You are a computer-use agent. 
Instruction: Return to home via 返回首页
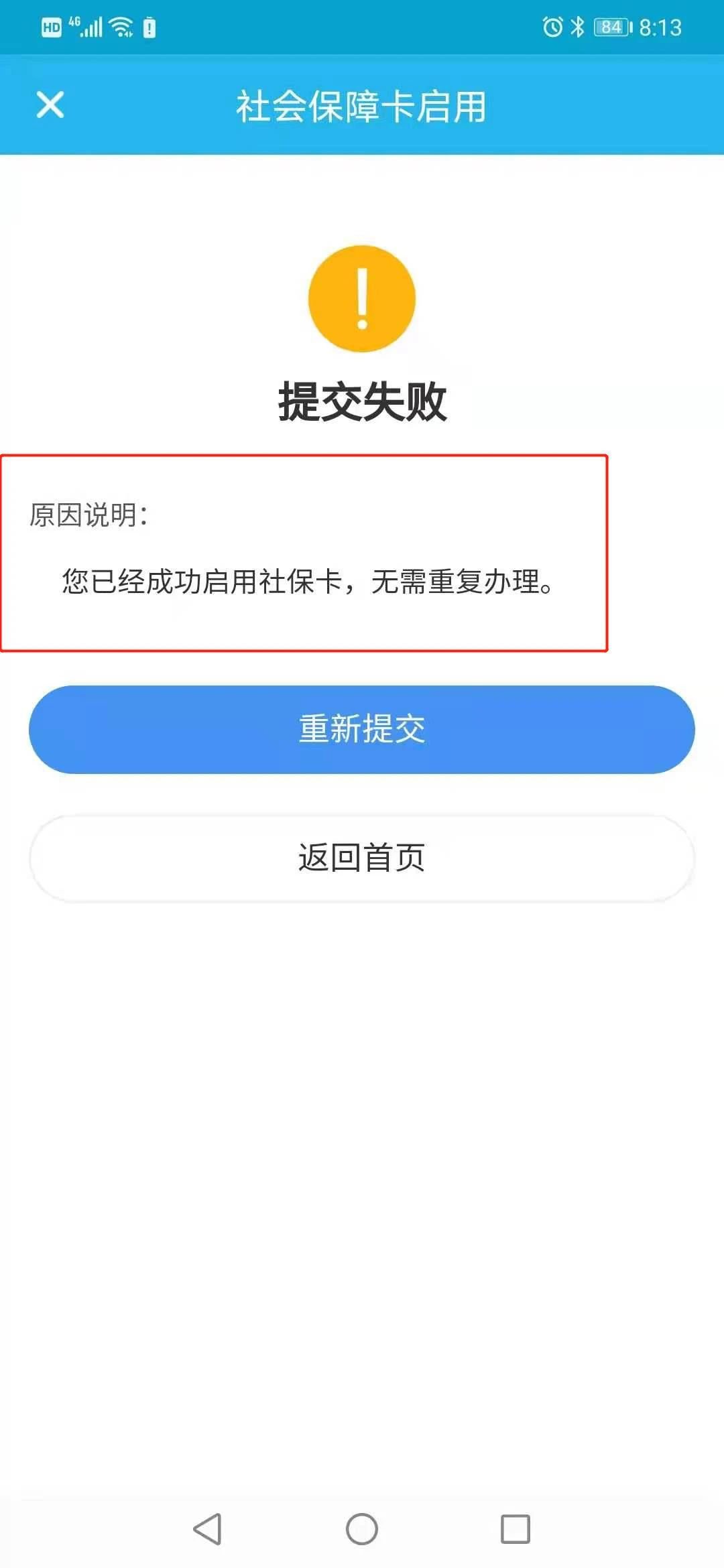pos(362,858)
